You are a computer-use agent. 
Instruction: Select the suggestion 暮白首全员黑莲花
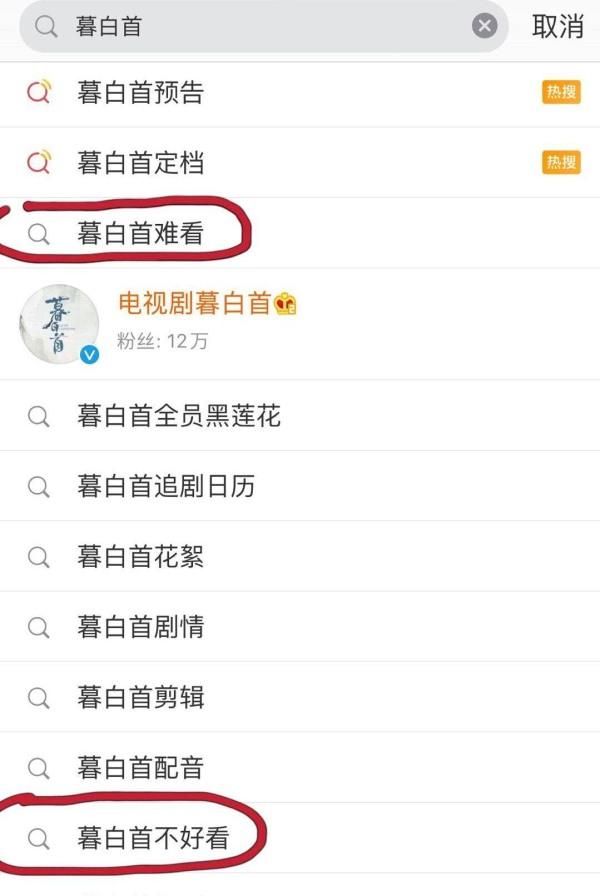(178, 416)
